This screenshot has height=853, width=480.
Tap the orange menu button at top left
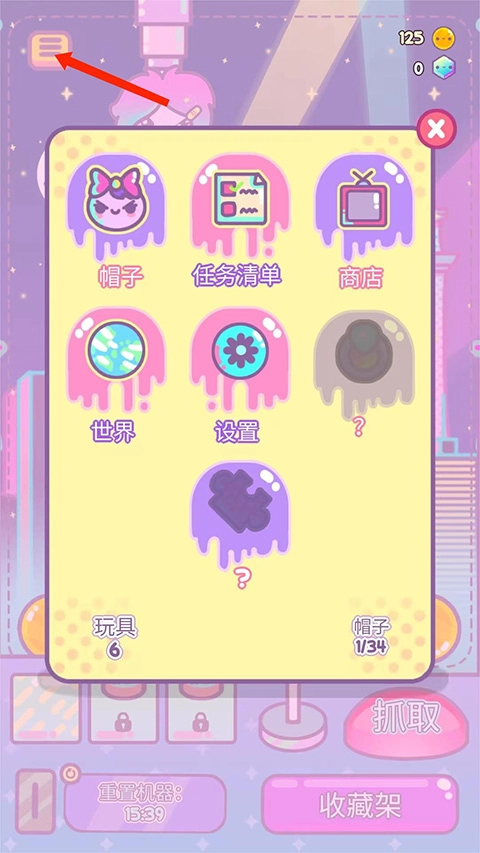(49, 50)
